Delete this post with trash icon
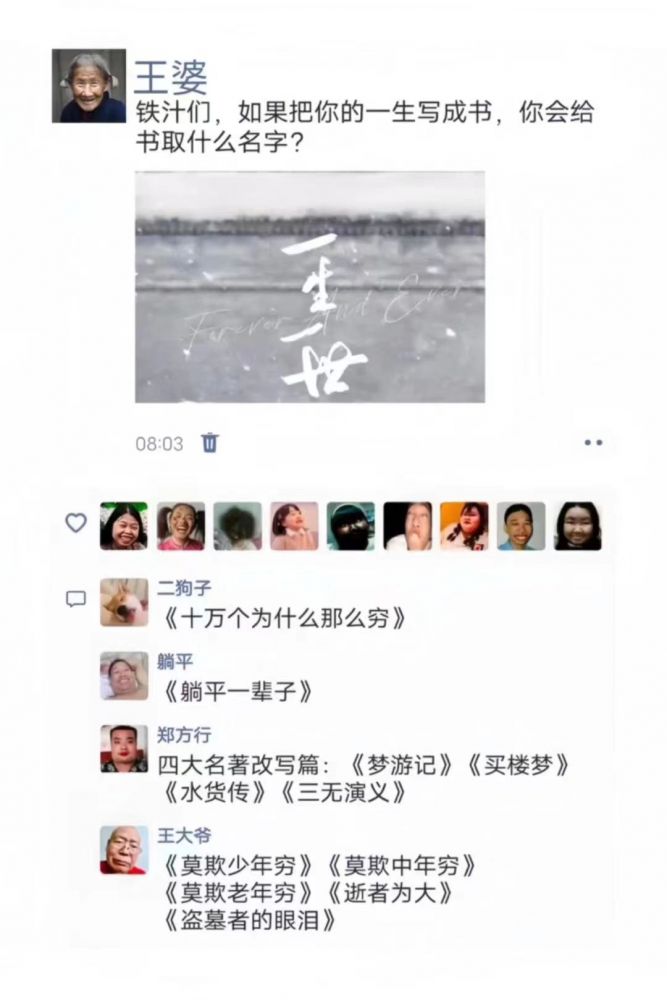This screenshot has width=667, height=1000. coord(210,443)
